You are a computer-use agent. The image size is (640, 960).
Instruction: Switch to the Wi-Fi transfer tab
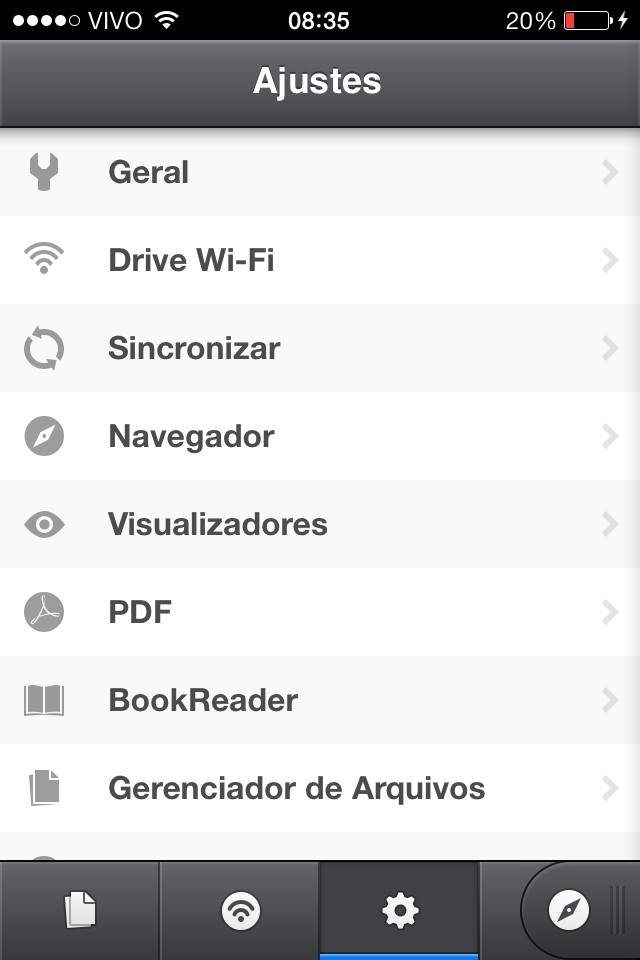[x=240, y=910]
